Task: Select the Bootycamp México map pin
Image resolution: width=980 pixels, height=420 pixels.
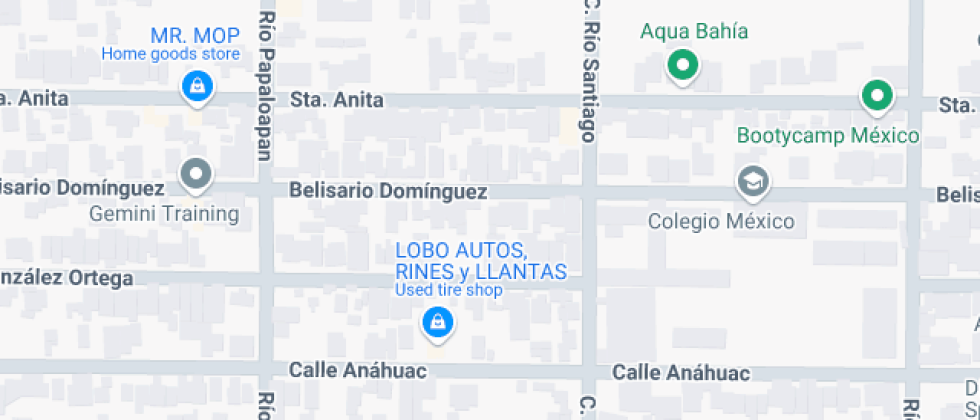Action: [x=877, y=96]
